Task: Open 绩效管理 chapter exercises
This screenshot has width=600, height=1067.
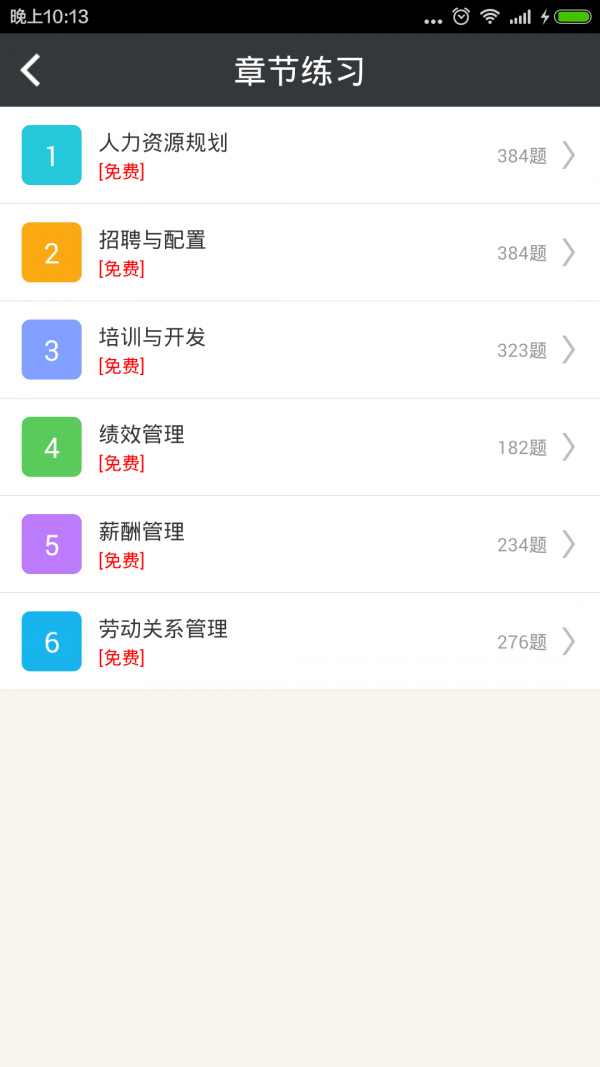Action: [x=300, y=447]
